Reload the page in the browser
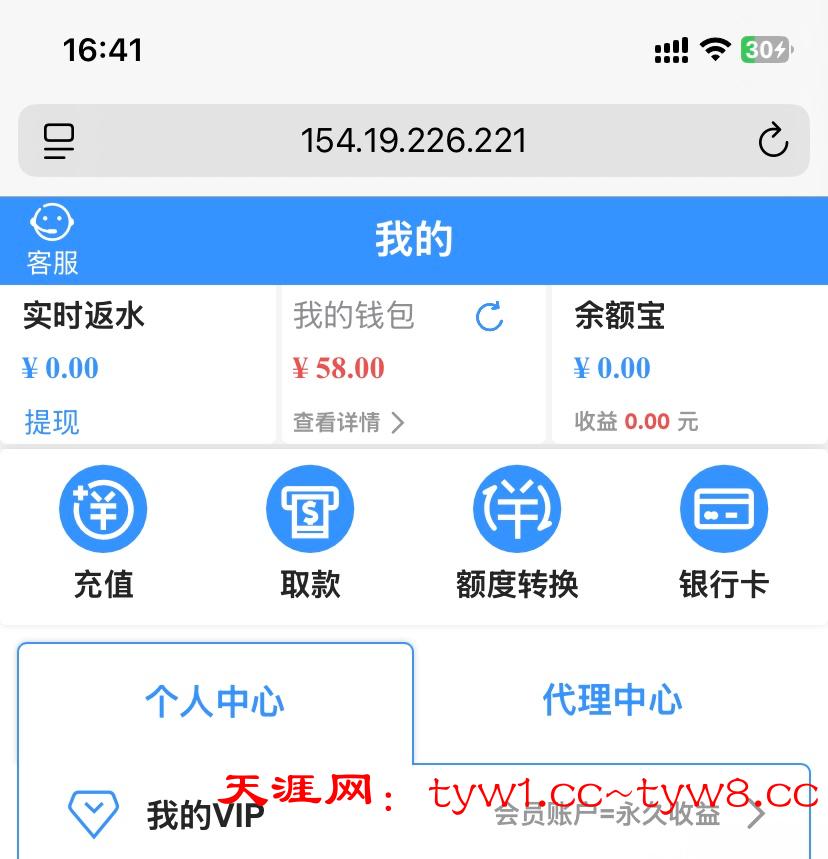The height and width of the screenshot is (859, 828). (x=773, y=141)
